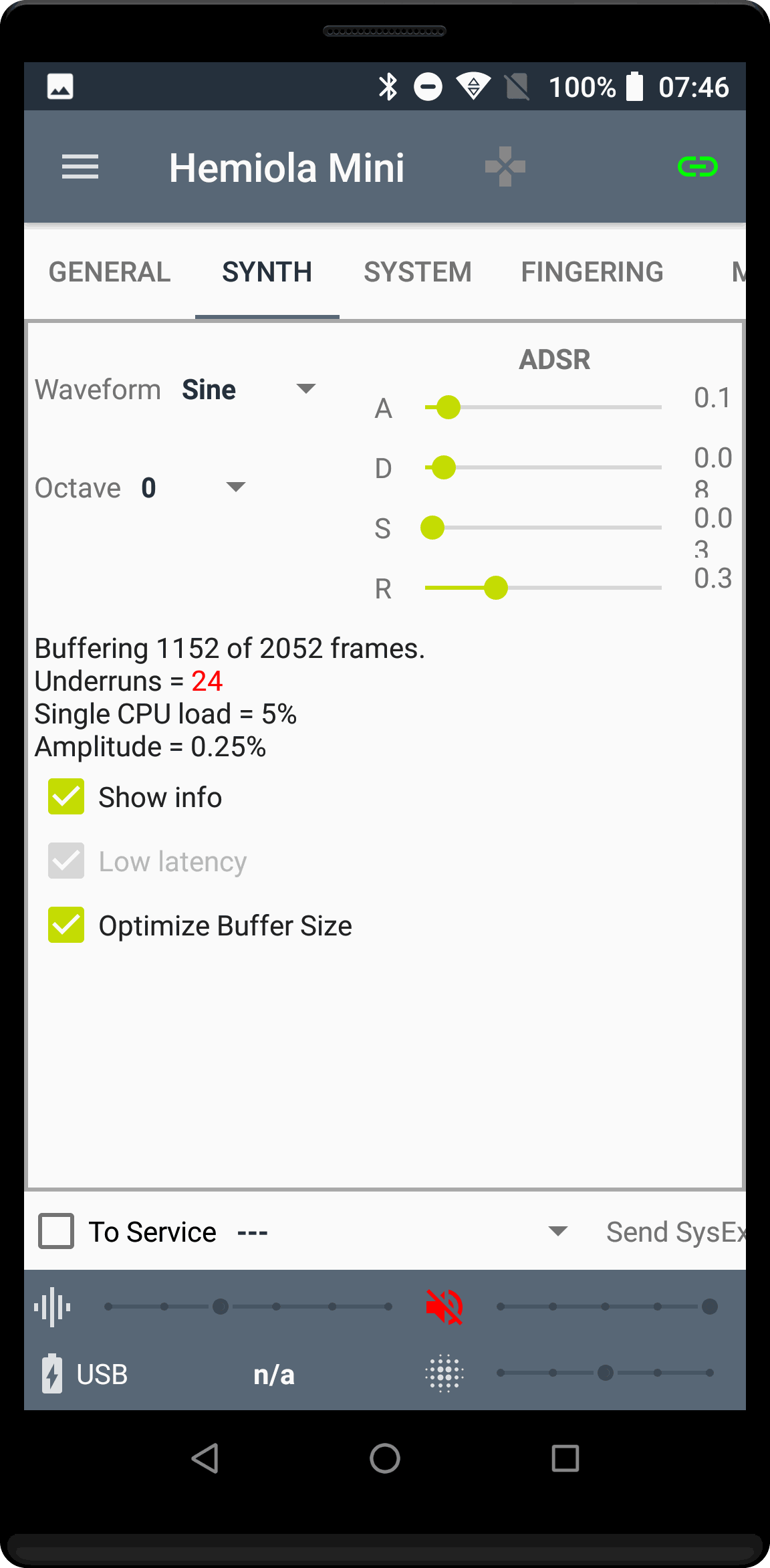The width and height of the screenshot is (770, 1568).
Task: Uncheck the Show info checkbox
Action: (x=66, y=797)
